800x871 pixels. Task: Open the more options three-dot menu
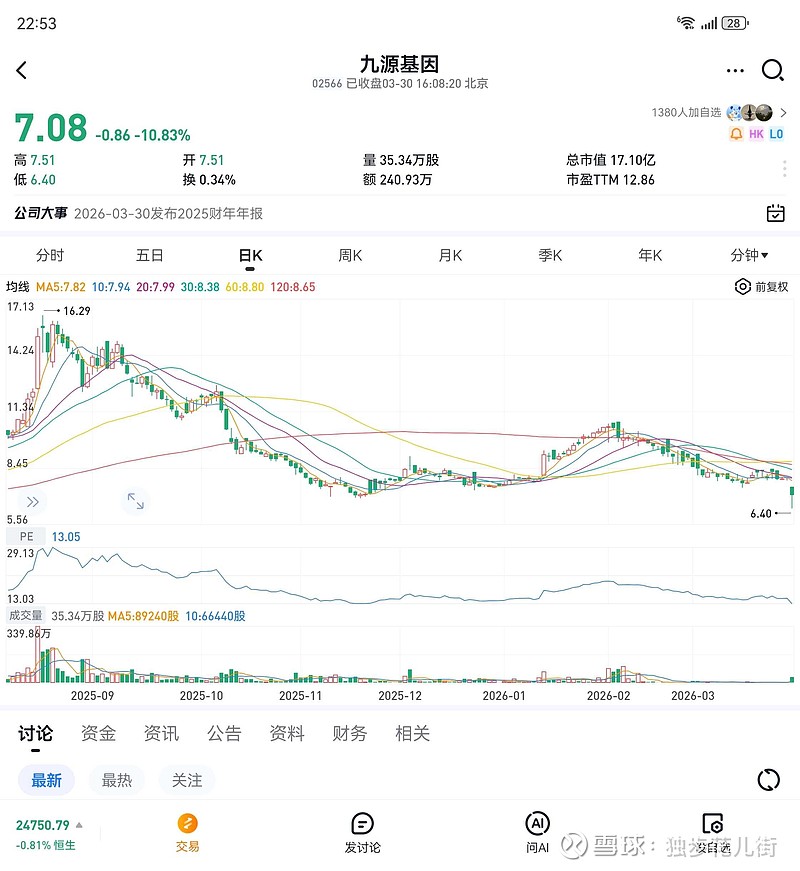735,70
